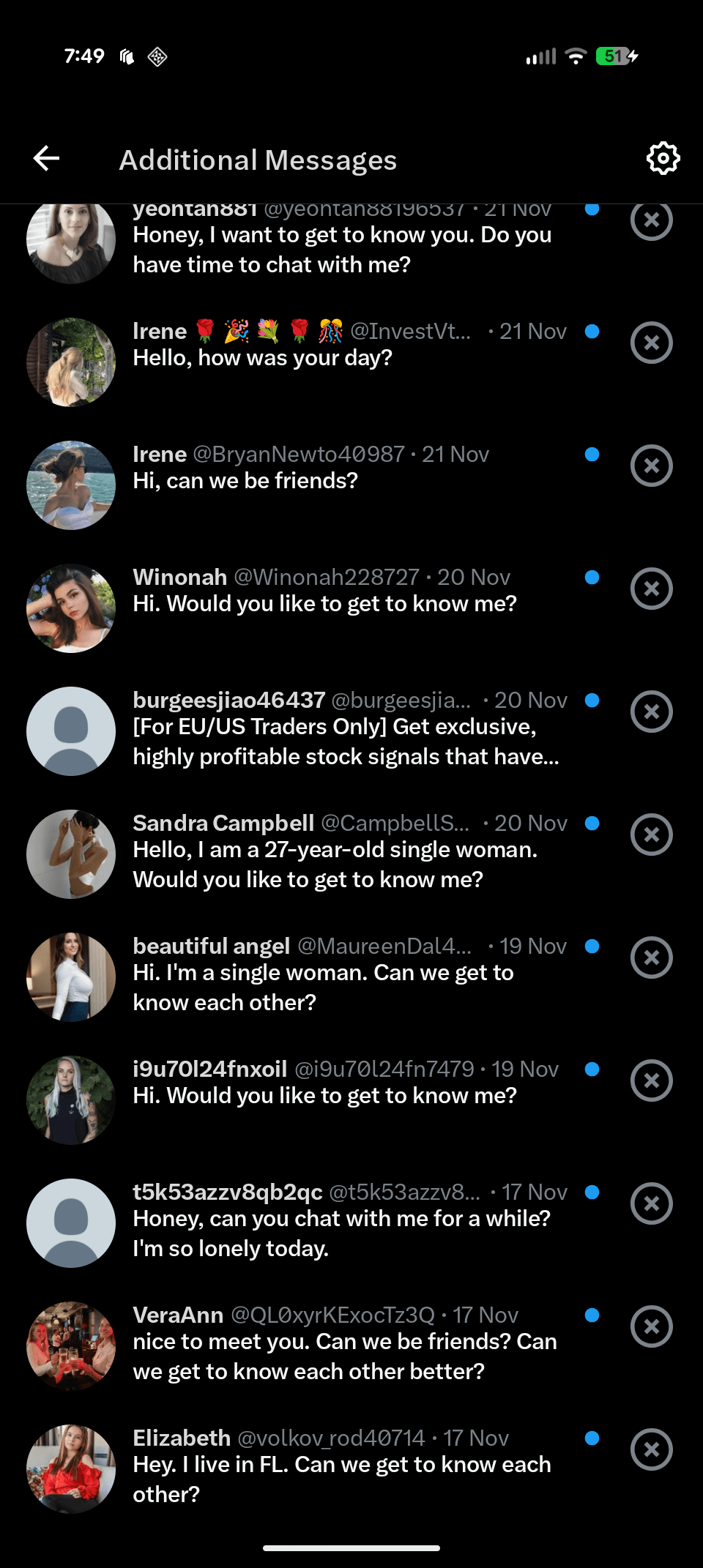Dismiss Sandra Campbell's message
Screen dimensions: 703x1568
[651, 835]
